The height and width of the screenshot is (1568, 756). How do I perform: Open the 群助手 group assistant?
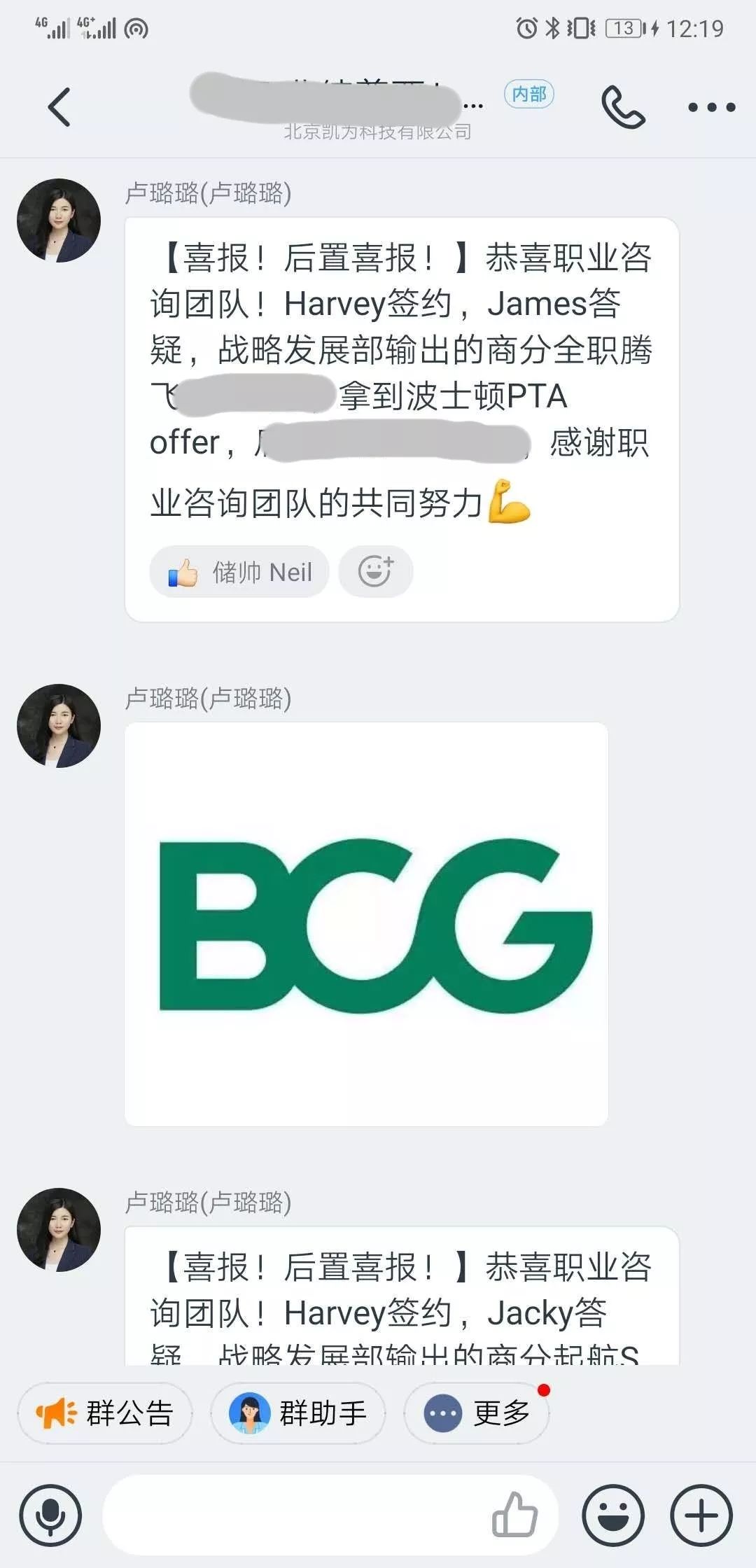point(298,1413)
